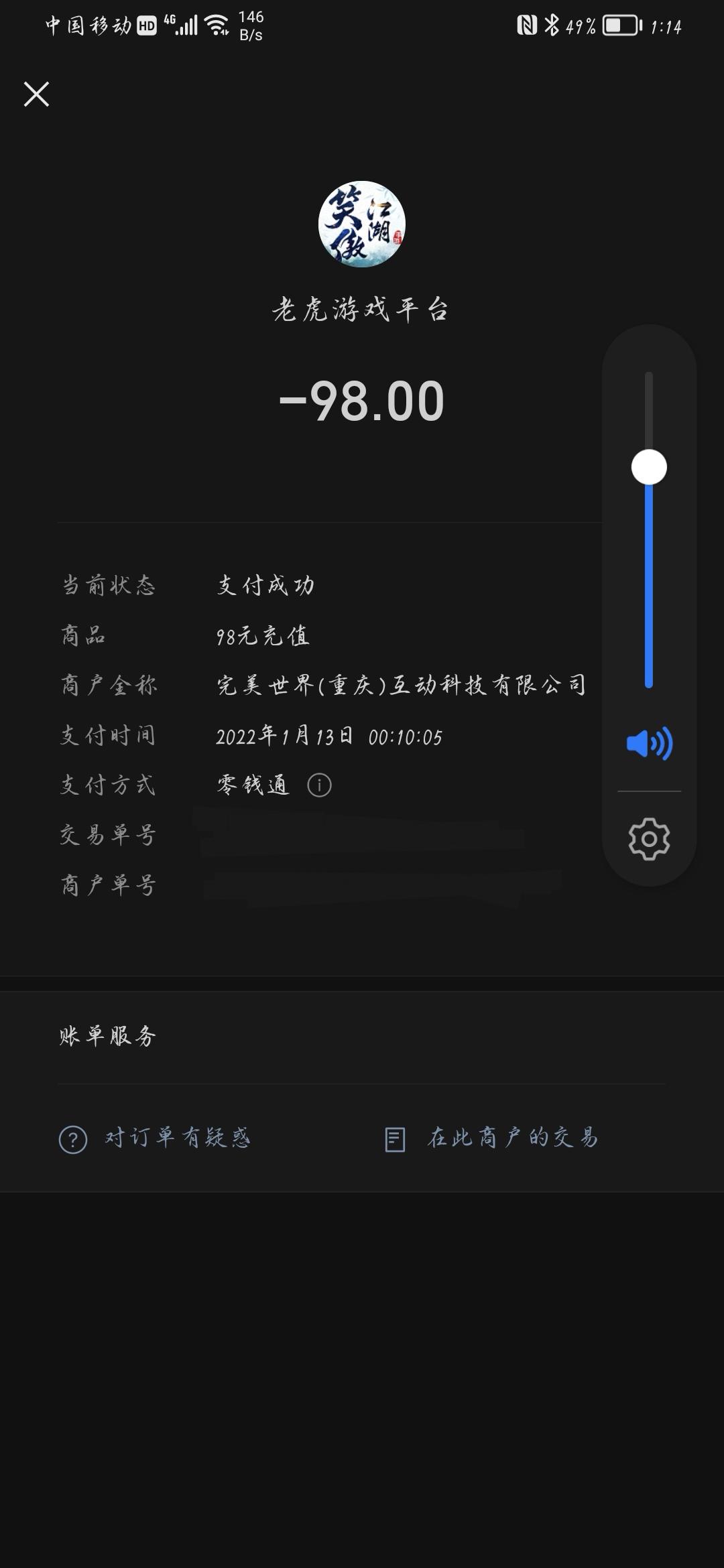View 在此商户的交易 transactions
The height and width of the screenshot is (1568, 724).
pos(491,1138)
